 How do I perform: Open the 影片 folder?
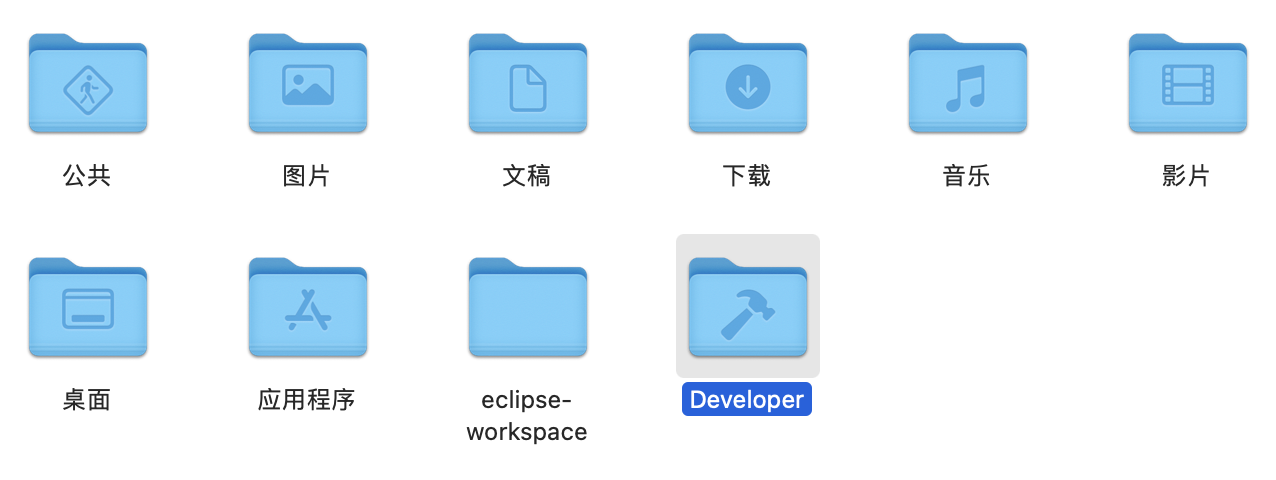coord(1188,85)
